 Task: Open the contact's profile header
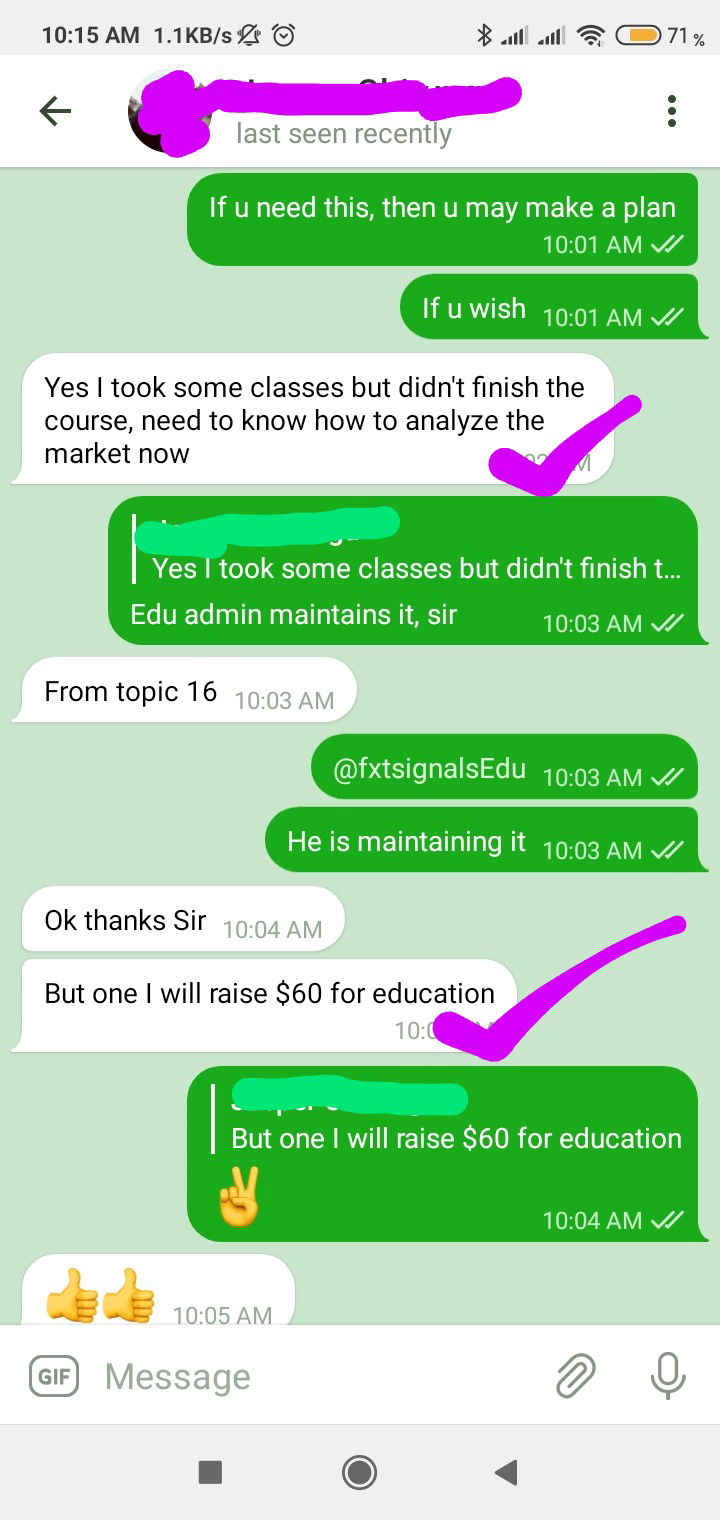pyautogui.click(x=340, y=112)
